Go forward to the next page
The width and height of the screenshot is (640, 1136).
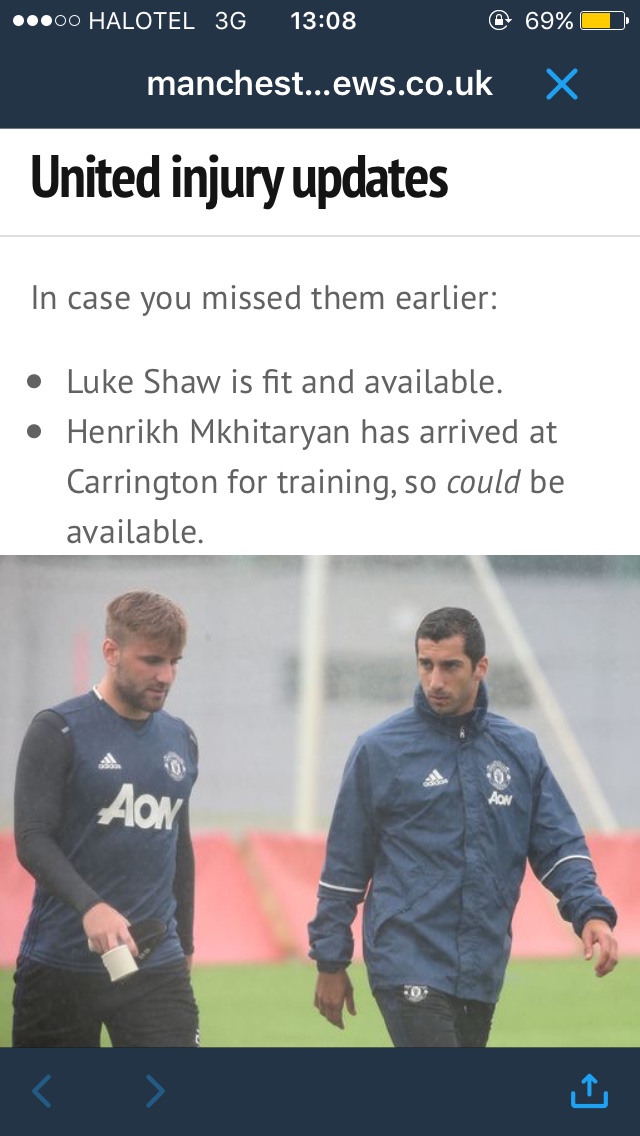pyautogui.click(x=154, y=1091)
